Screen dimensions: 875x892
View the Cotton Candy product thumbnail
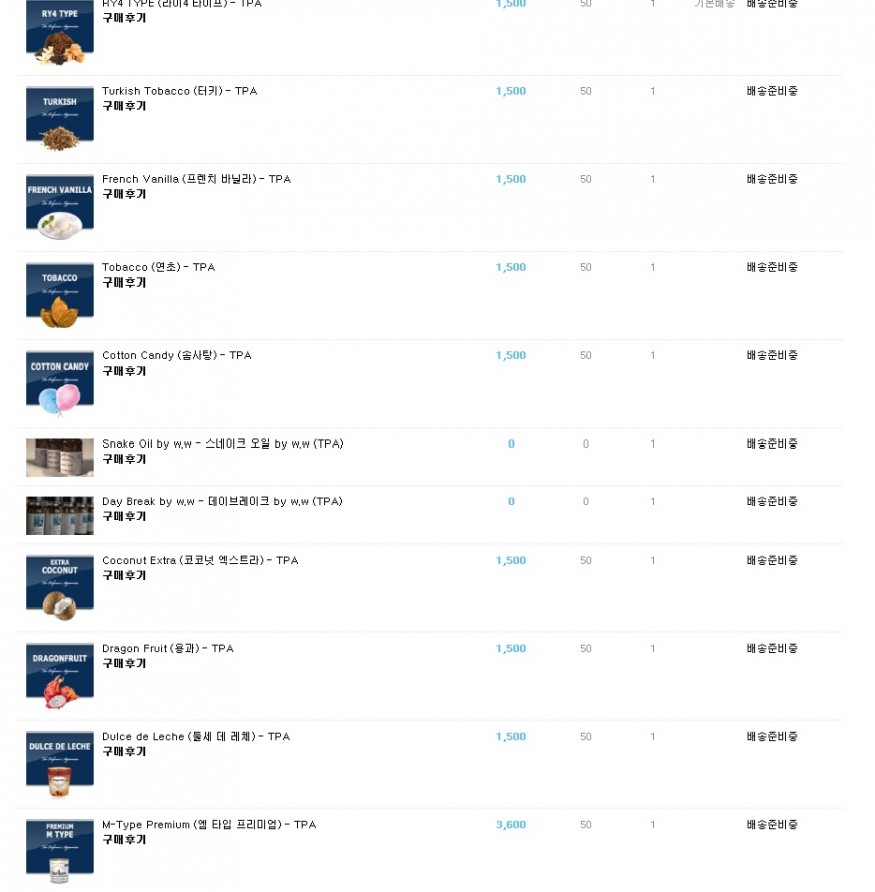(x=60, y=383)
